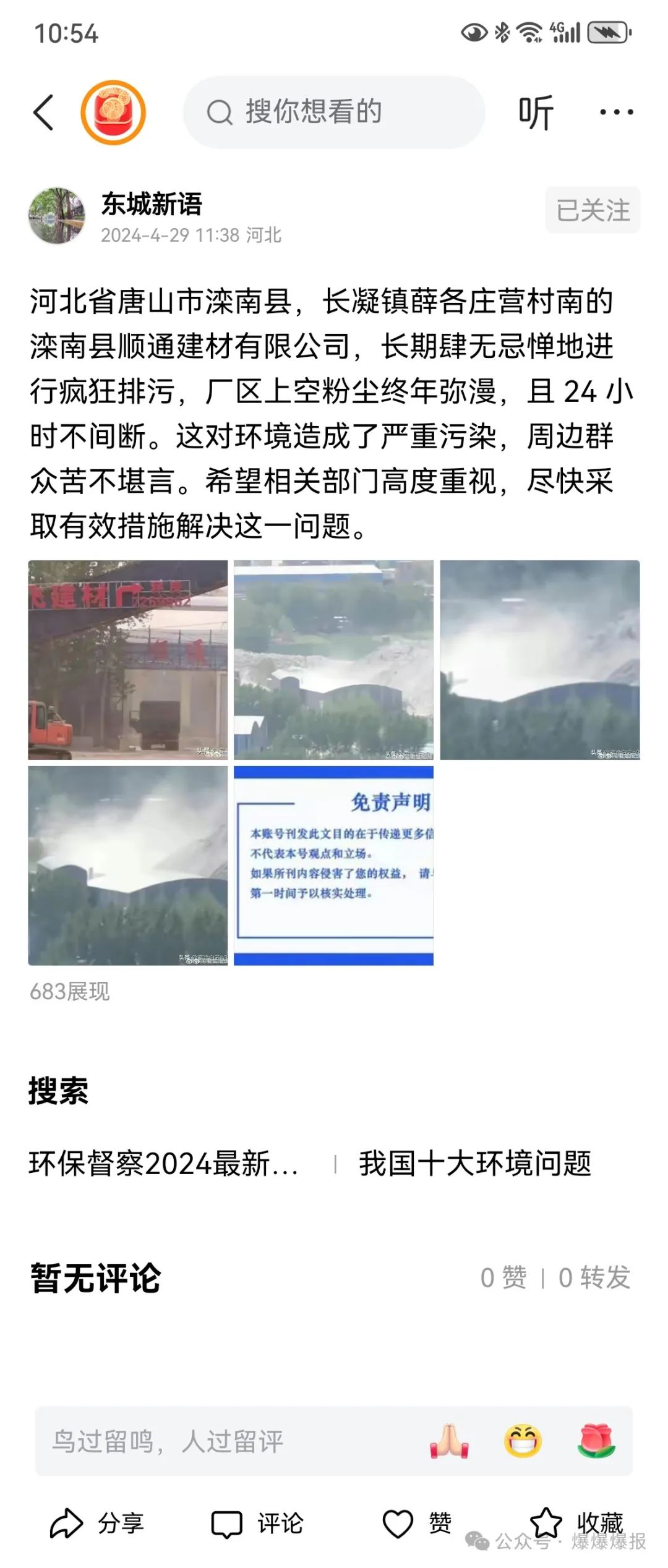The height and width of the screenshot is (1568, 668).
Task: Tap the 已关注 follow button
Action: click(x=592, y=210)
